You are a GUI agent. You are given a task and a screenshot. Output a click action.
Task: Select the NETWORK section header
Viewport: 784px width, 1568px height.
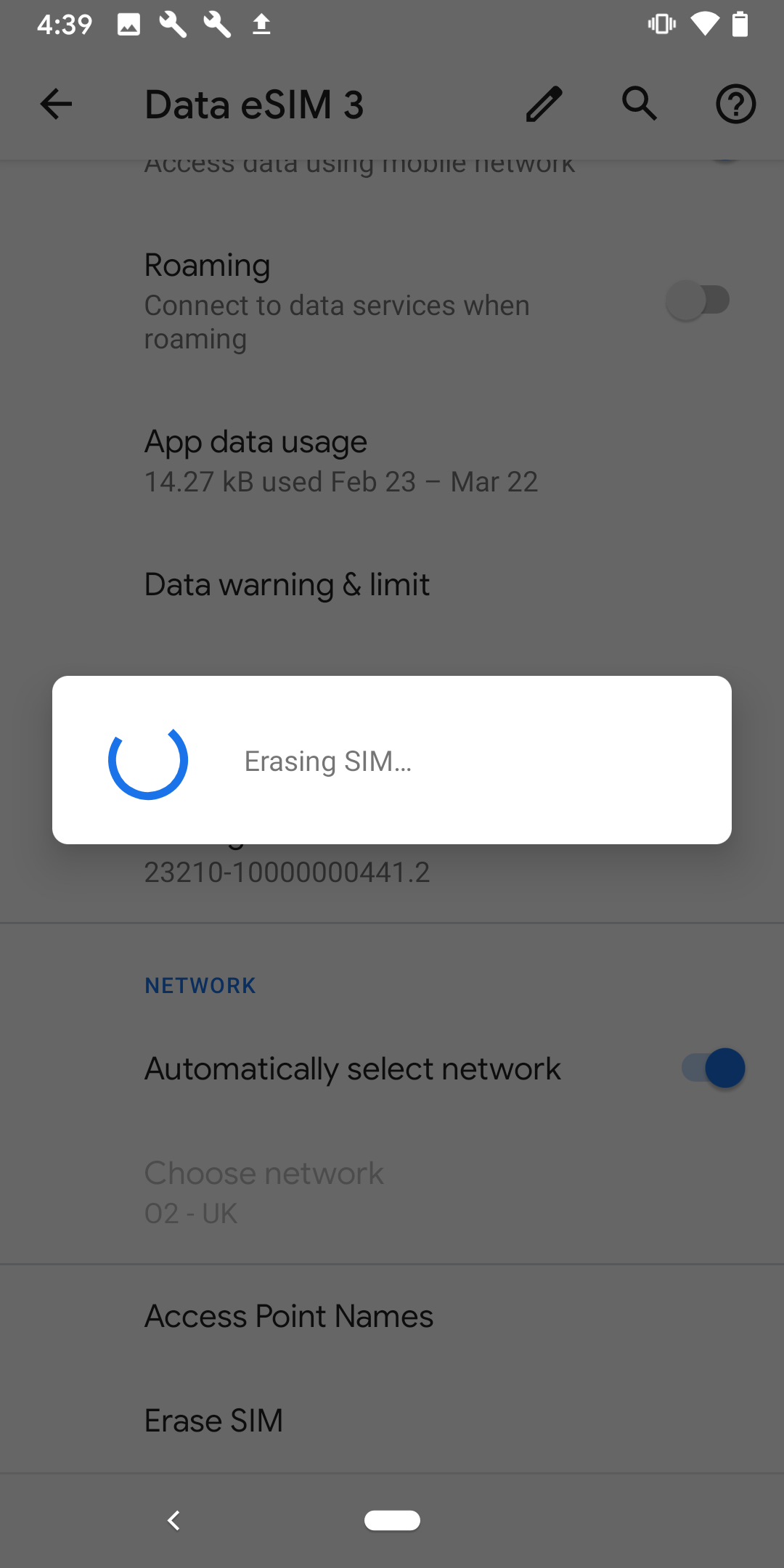200,985
